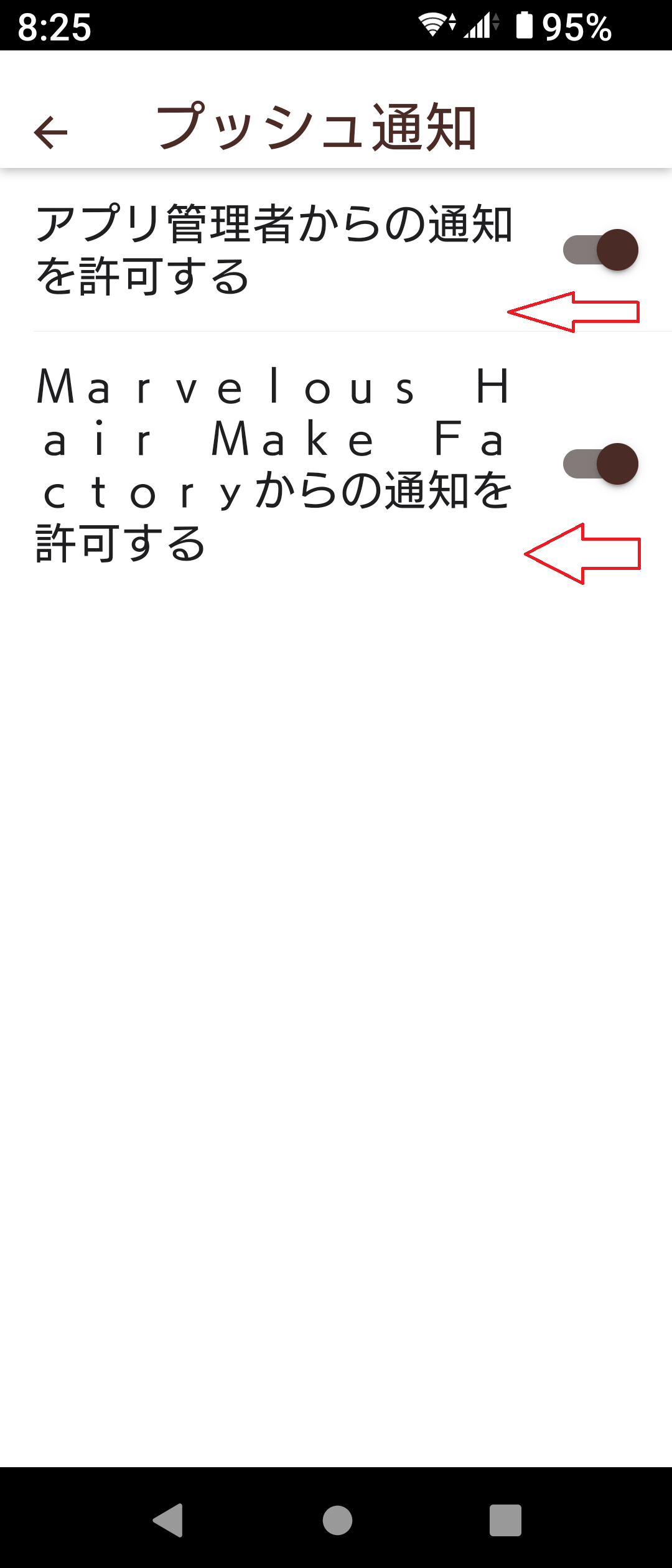The image size is (672, 1568).
Task: Go back using the top-left arrow
Action: 50,132
